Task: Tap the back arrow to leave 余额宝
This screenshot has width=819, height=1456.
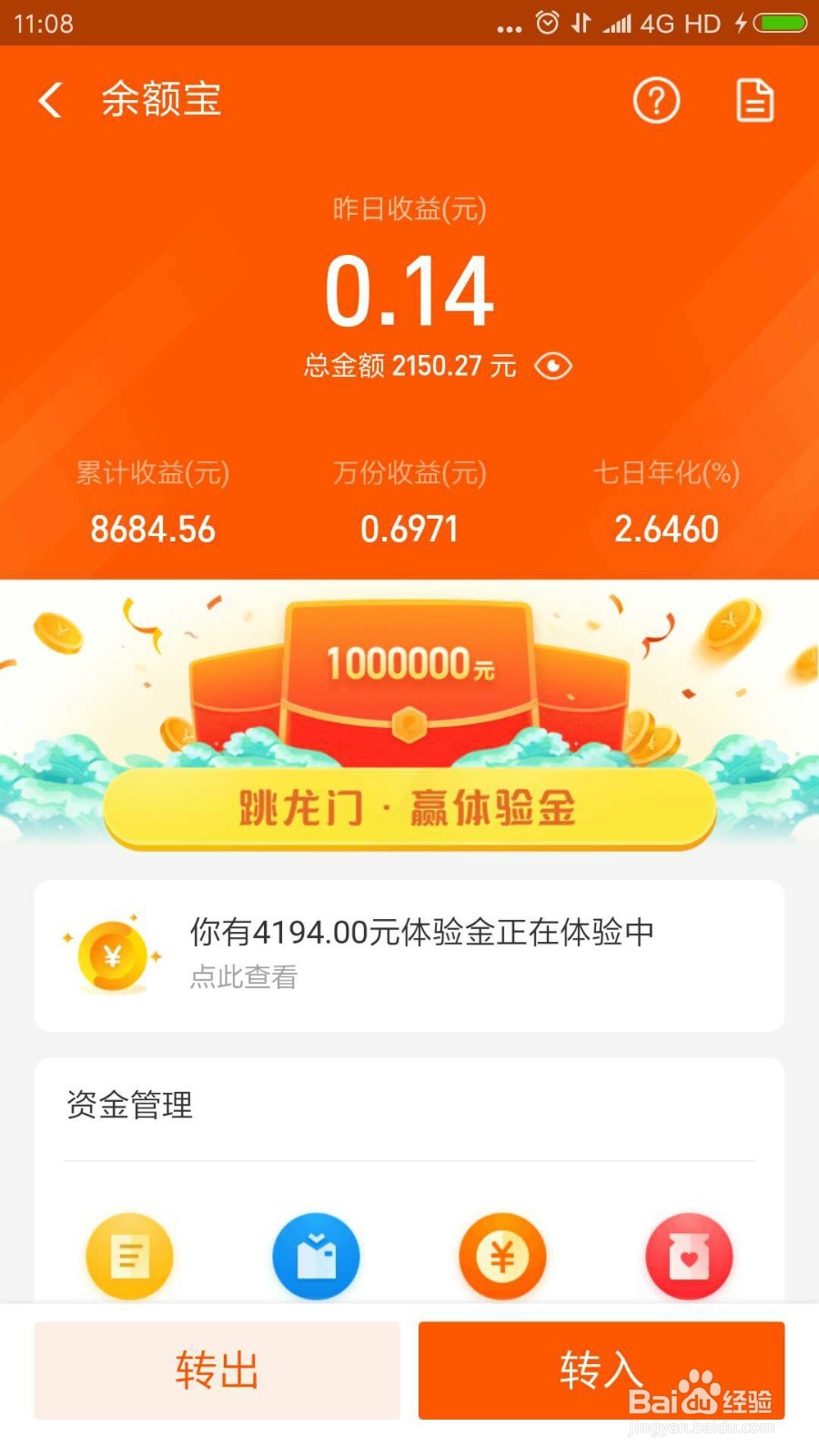Action: point(48,101)
